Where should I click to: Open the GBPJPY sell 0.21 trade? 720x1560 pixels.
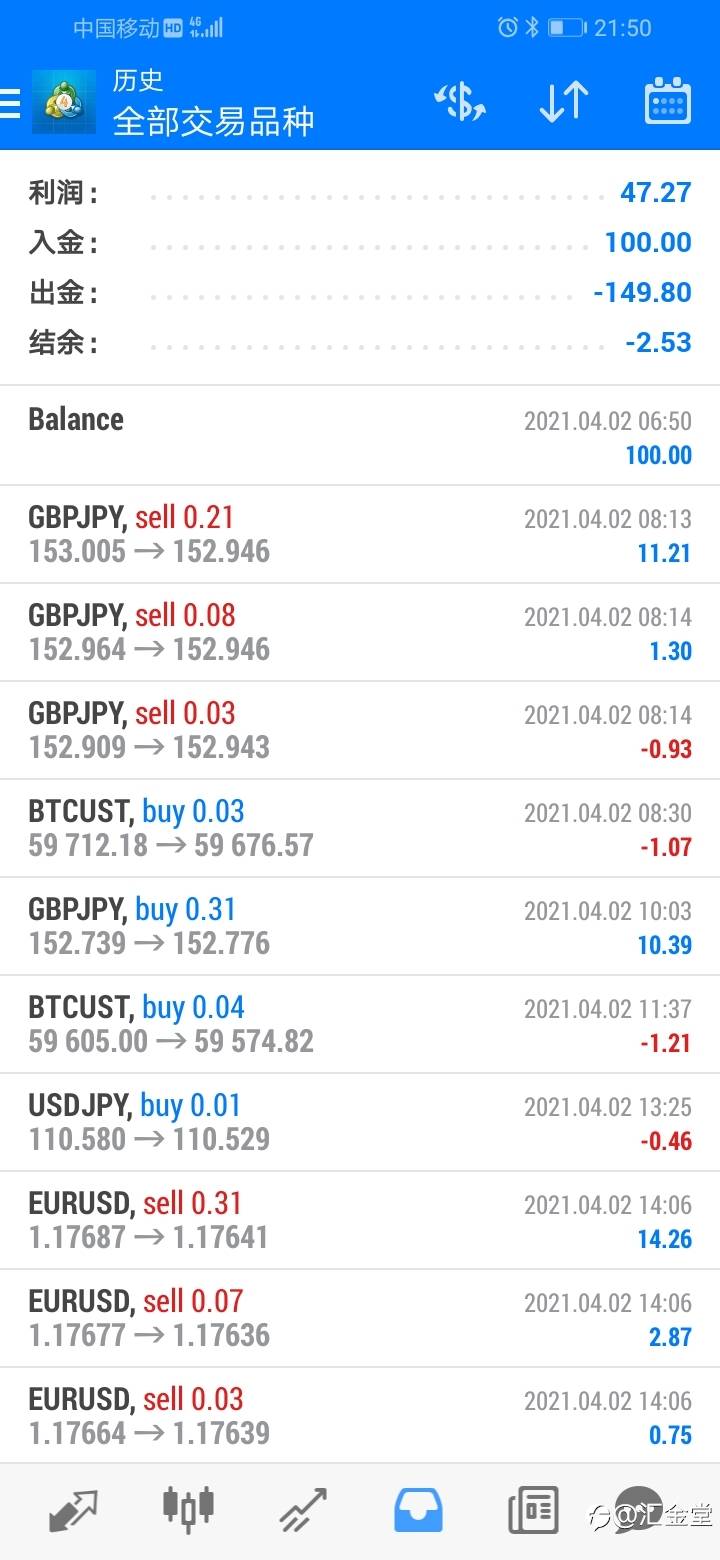tap(360, 534)
